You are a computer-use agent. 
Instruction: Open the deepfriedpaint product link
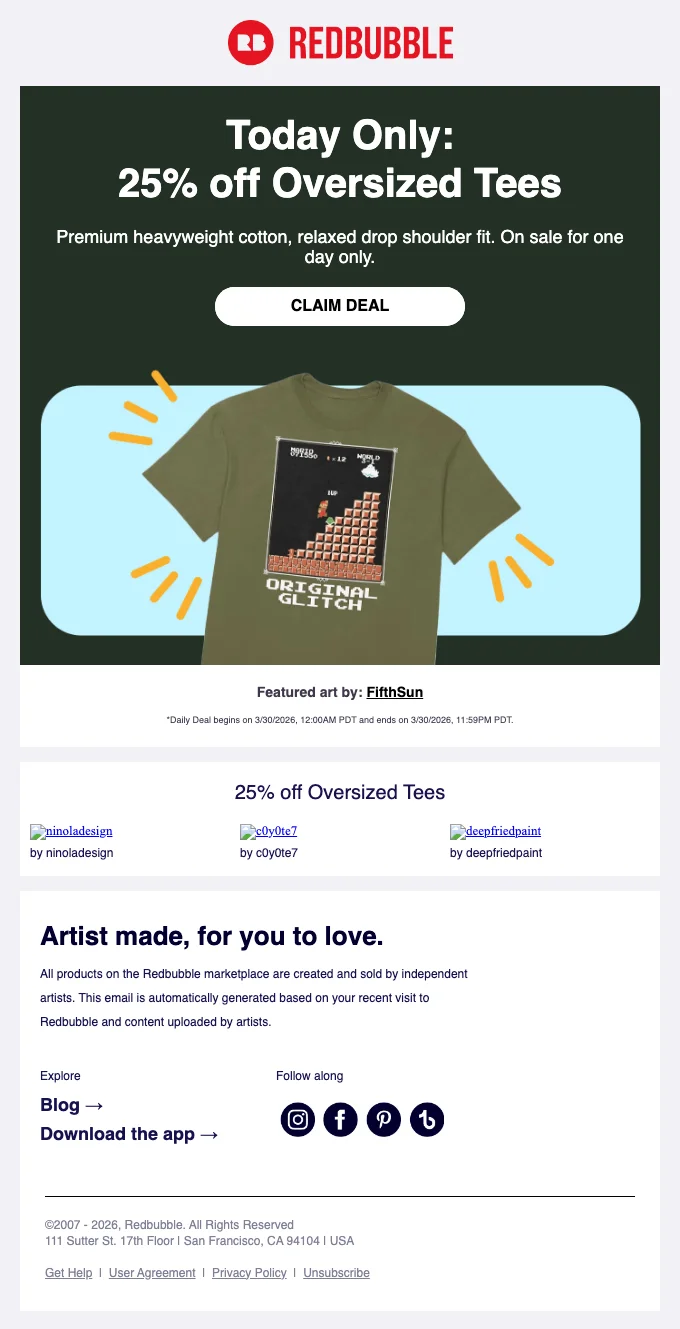[496, 831]
